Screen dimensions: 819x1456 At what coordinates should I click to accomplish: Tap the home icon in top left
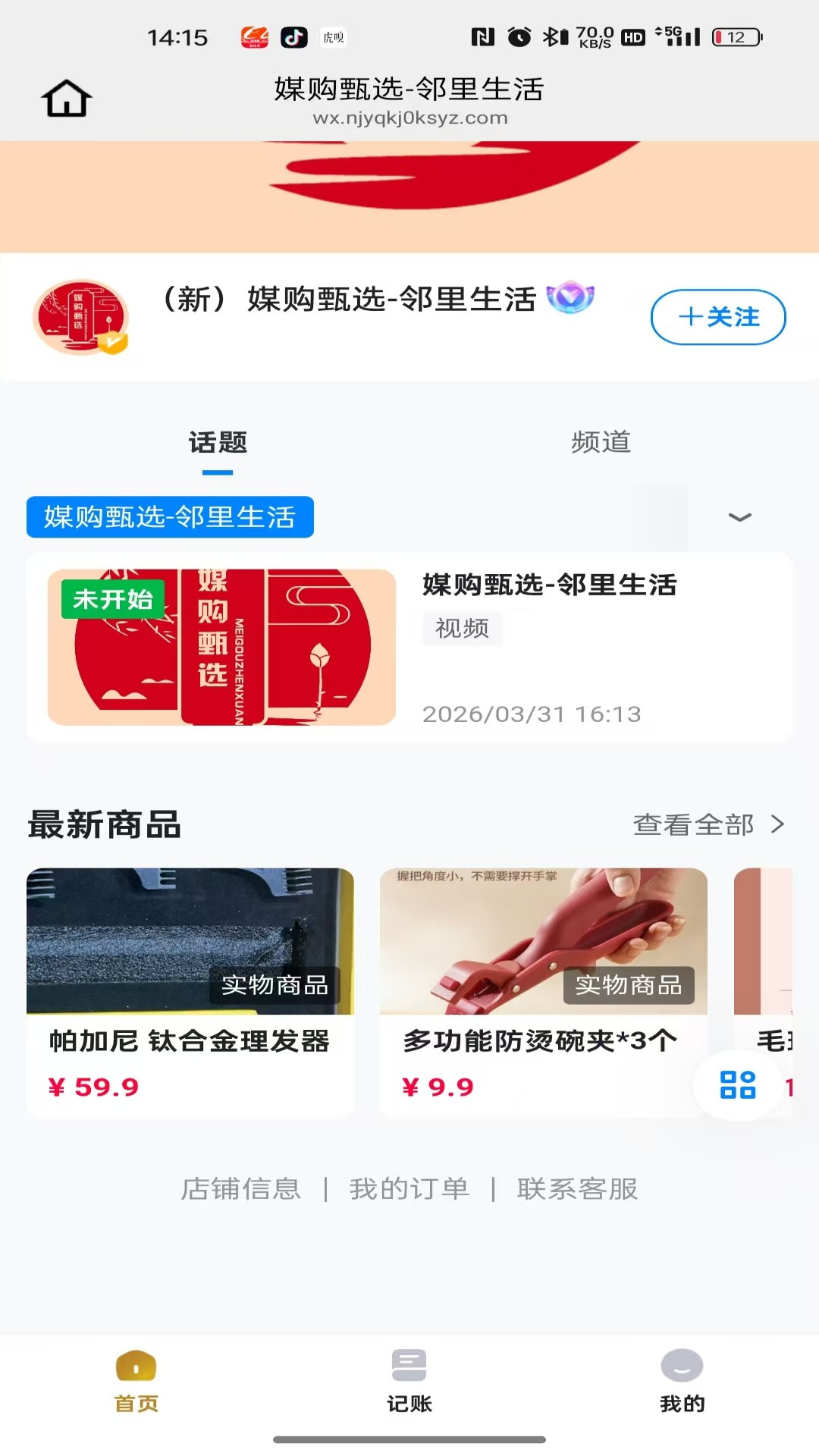pyautogui.click(x=67, y=97)
